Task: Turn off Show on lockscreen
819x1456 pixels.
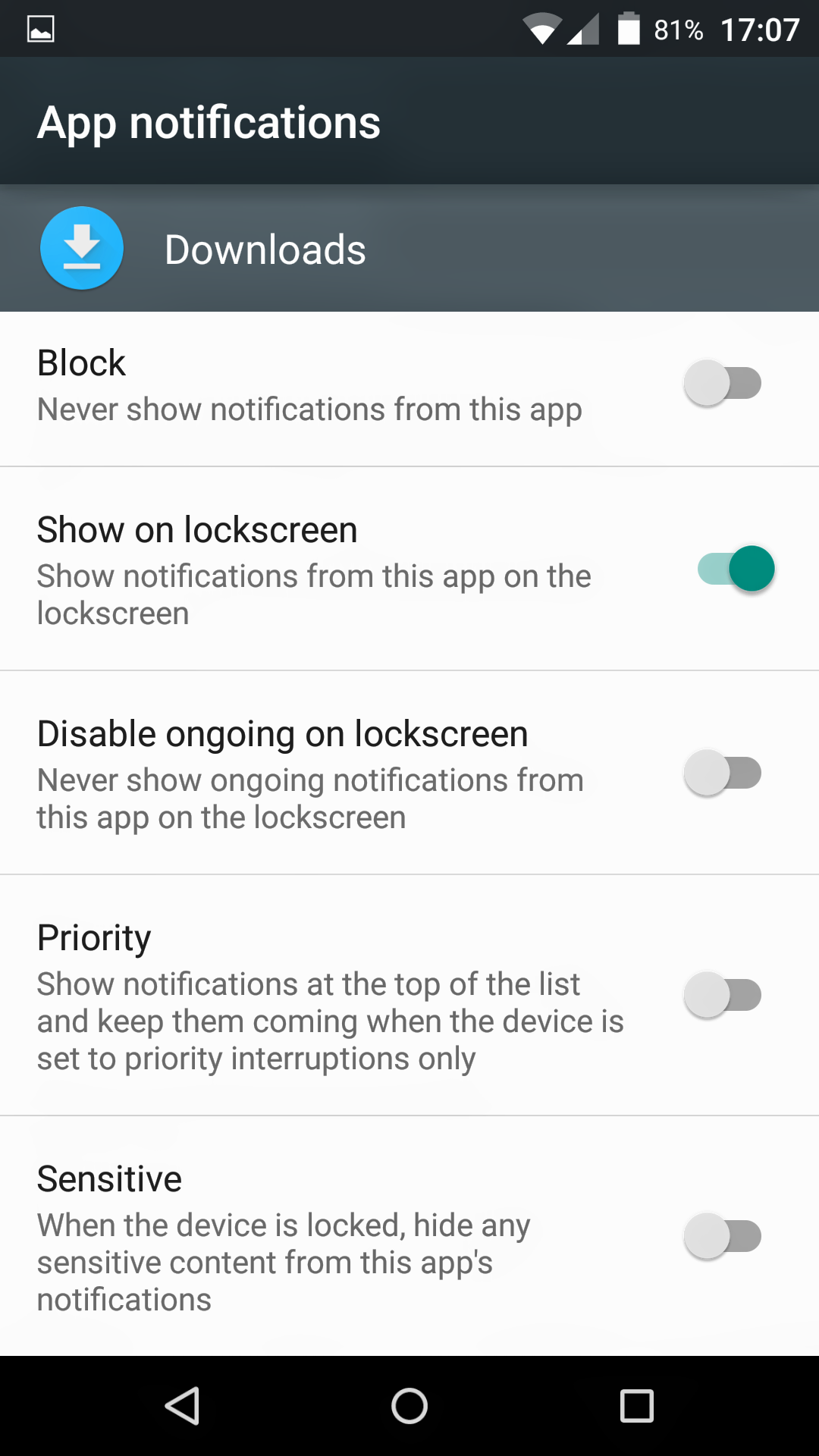Action: click(x=736, y=569)
